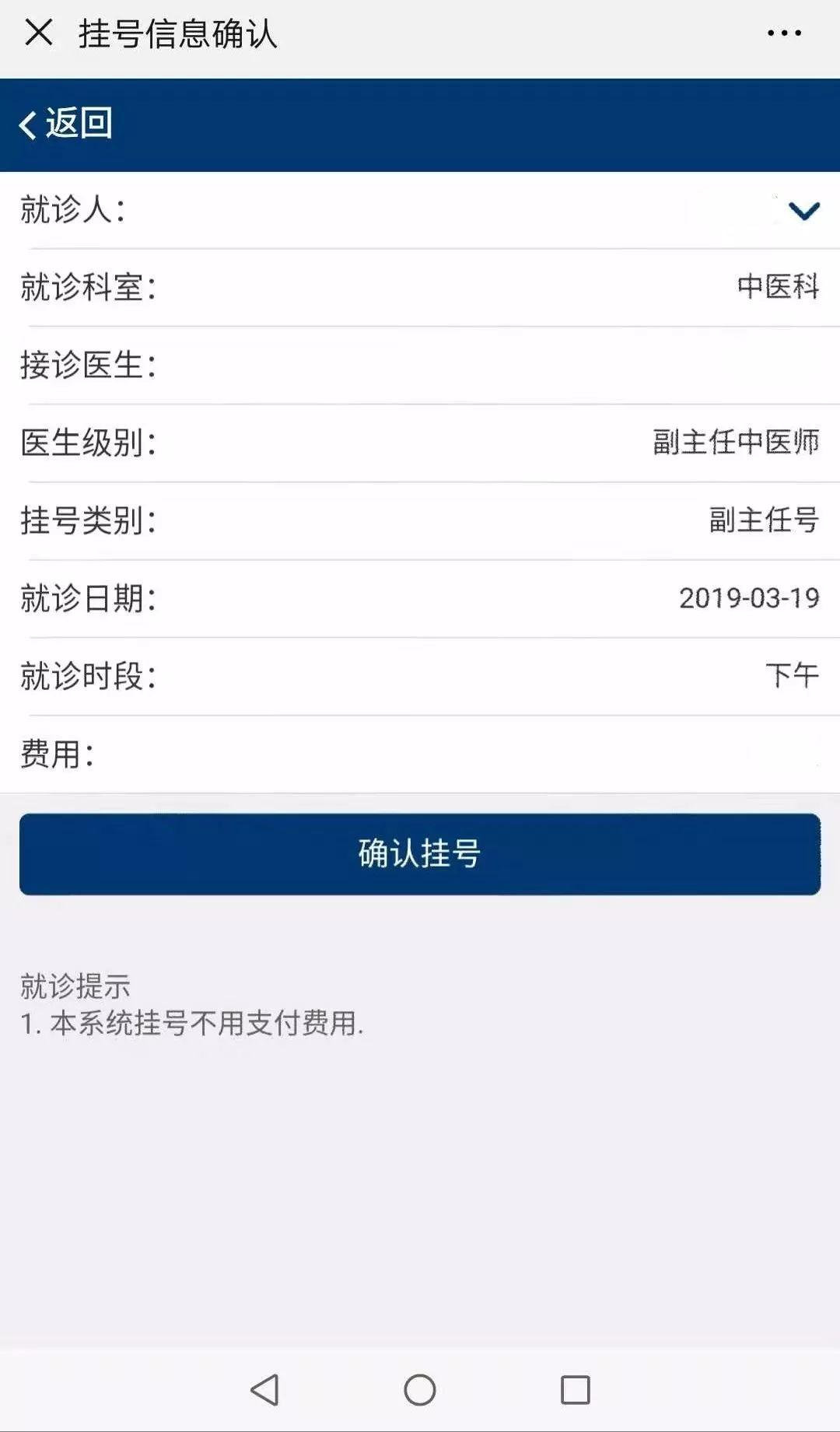The height and width of the screenshot is (1432, 840).
Task: Tap 返回 to go back
Action: [67, 124]
